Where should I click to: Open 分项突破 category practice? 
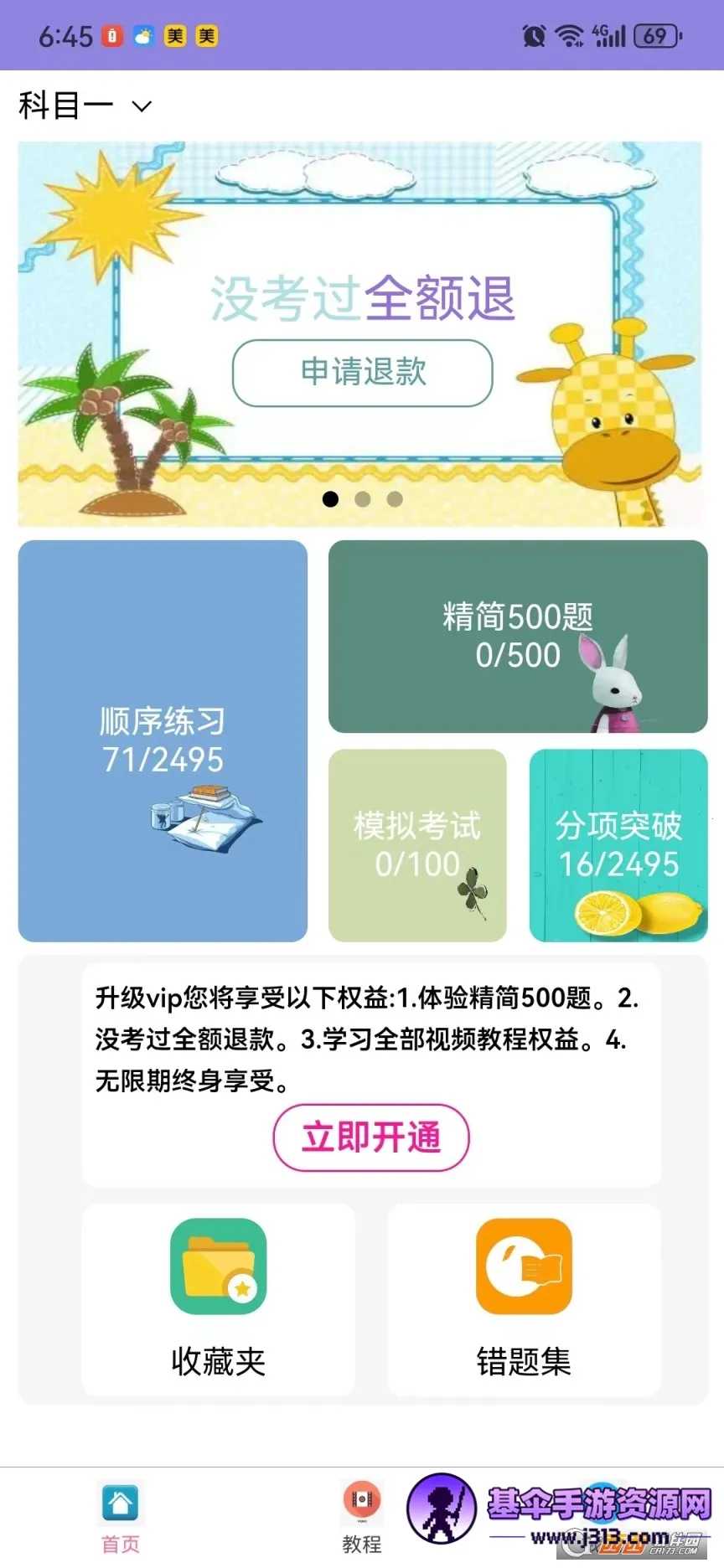[x=618, y=845]
